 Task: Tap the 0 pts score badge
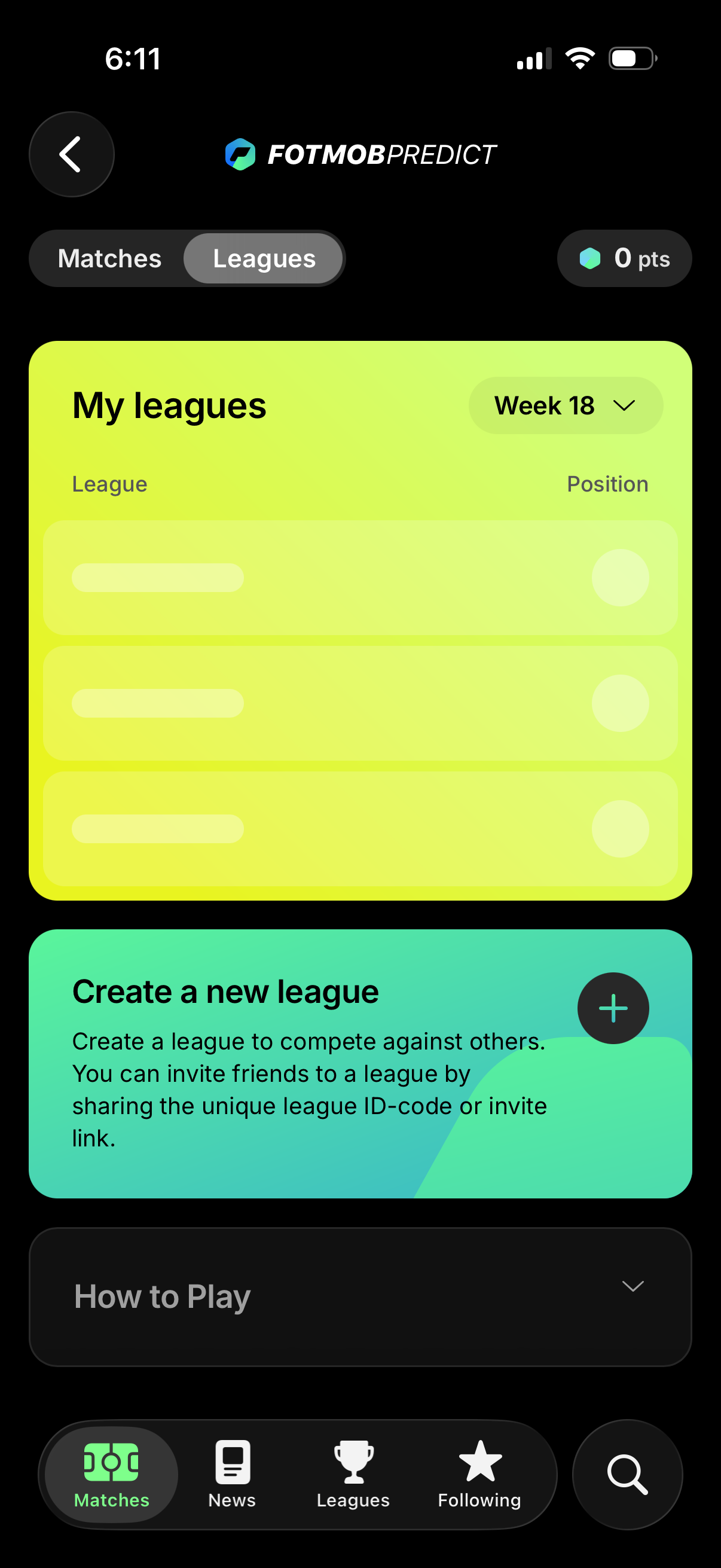click(624, 258)
